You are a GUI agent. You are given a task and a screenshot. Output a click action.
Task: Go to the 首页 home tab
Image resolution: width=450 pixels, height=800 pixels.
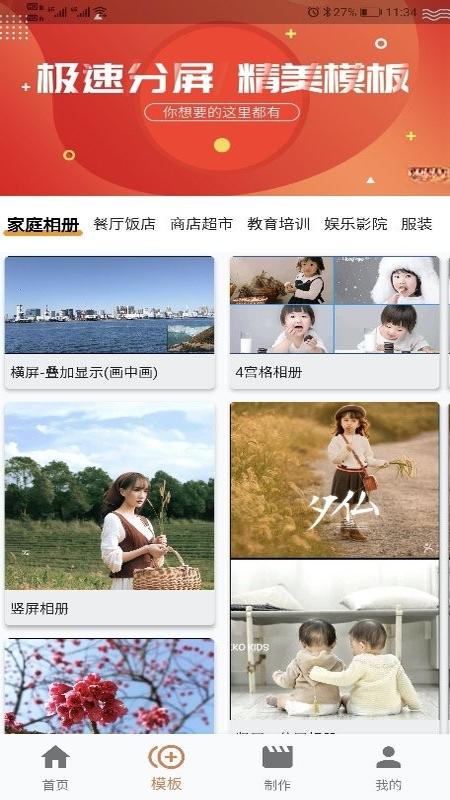56,768
